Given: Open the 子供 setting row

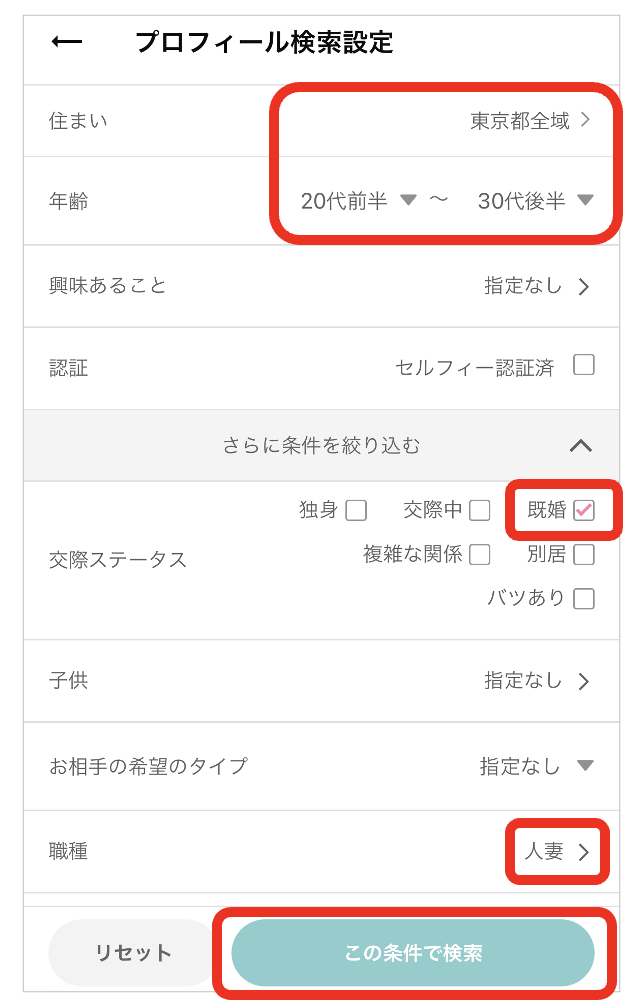Looking at the screenshot, I should (x=320, y=682).
